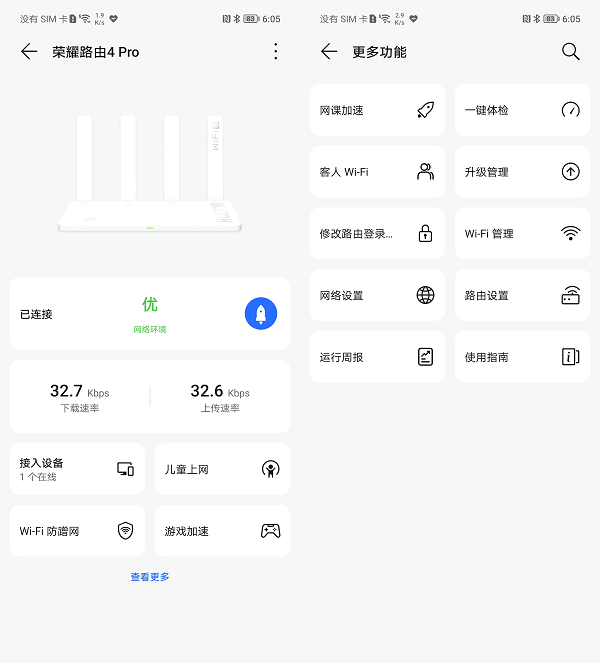
Task: Open 升级管理 update management
Action: tap(522, 172)
